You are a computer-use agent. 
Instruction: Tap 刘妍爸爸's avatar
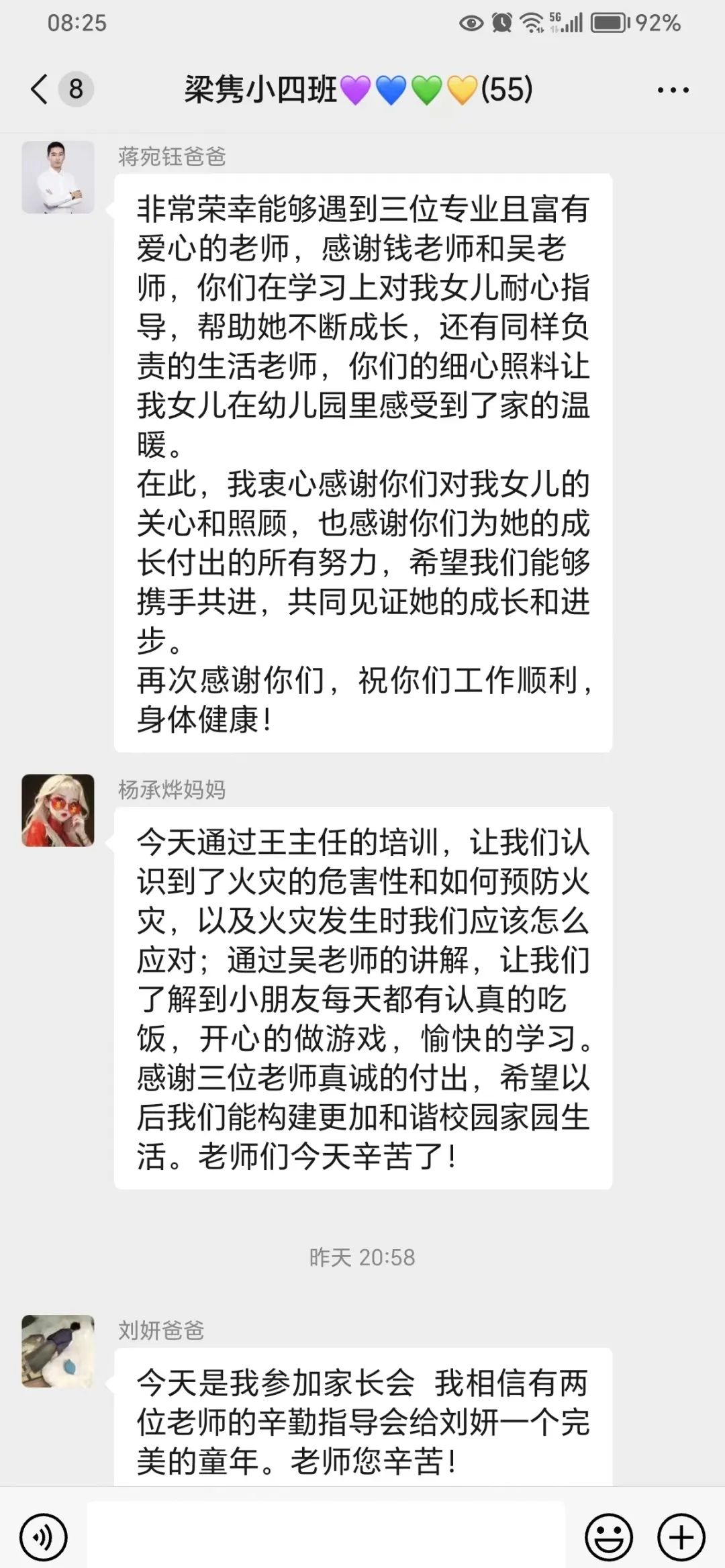(58, 1351)
